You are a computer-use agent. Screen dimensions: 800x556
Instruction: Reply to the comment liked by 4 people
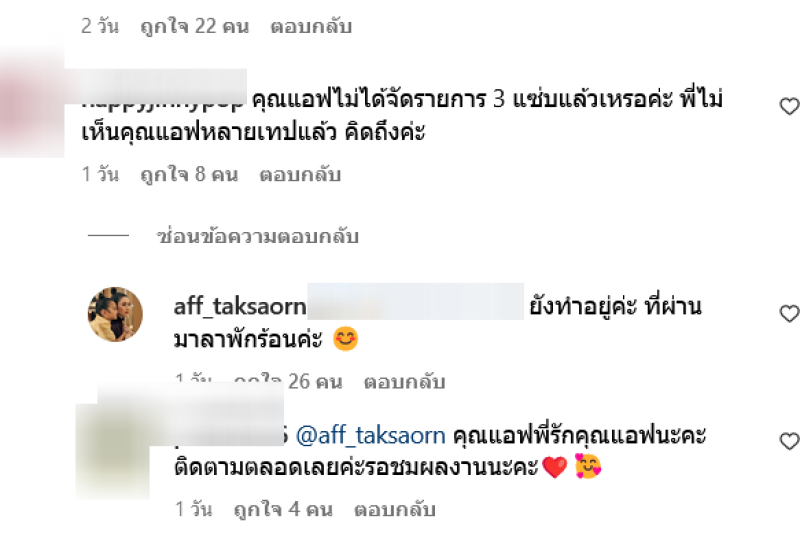pos(395,510)
